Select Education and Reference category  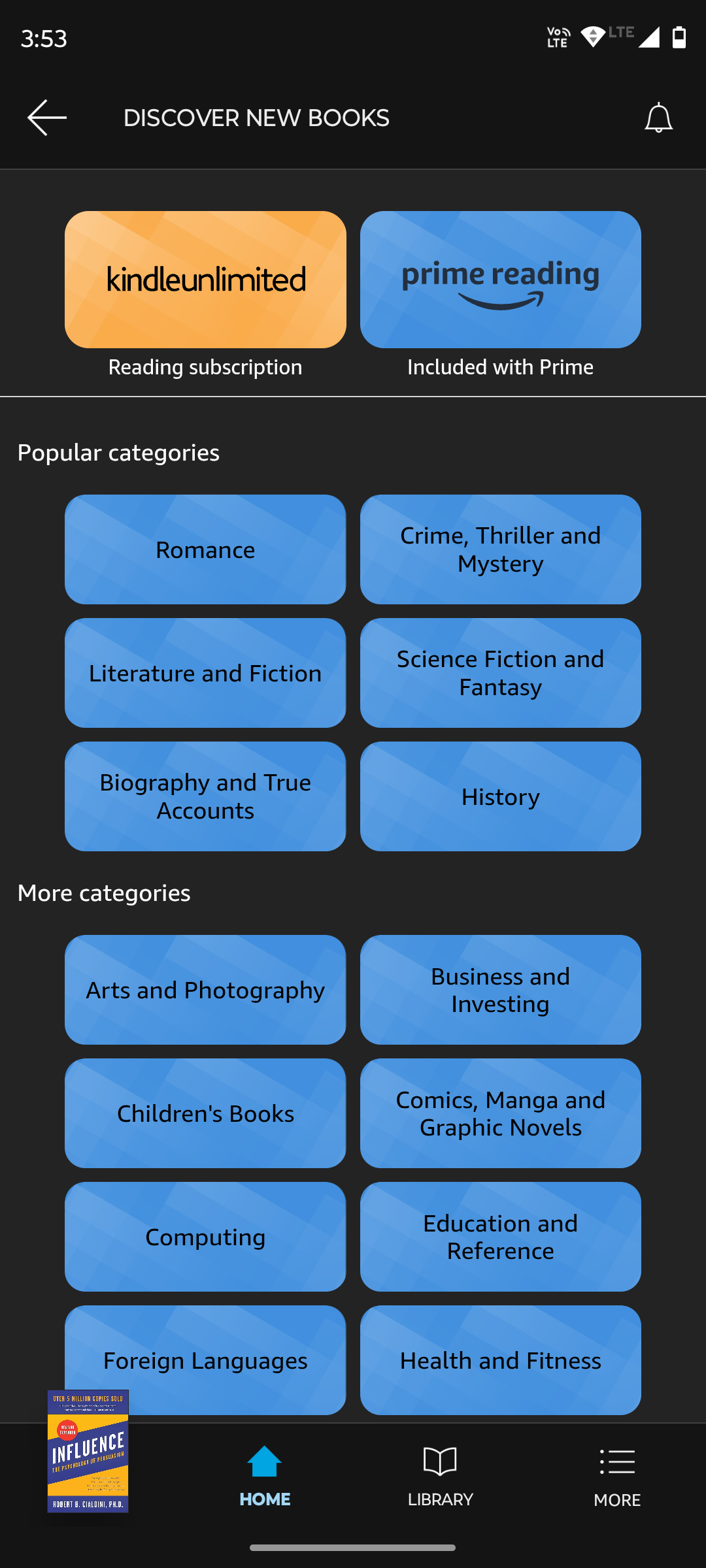[500, 1237]
